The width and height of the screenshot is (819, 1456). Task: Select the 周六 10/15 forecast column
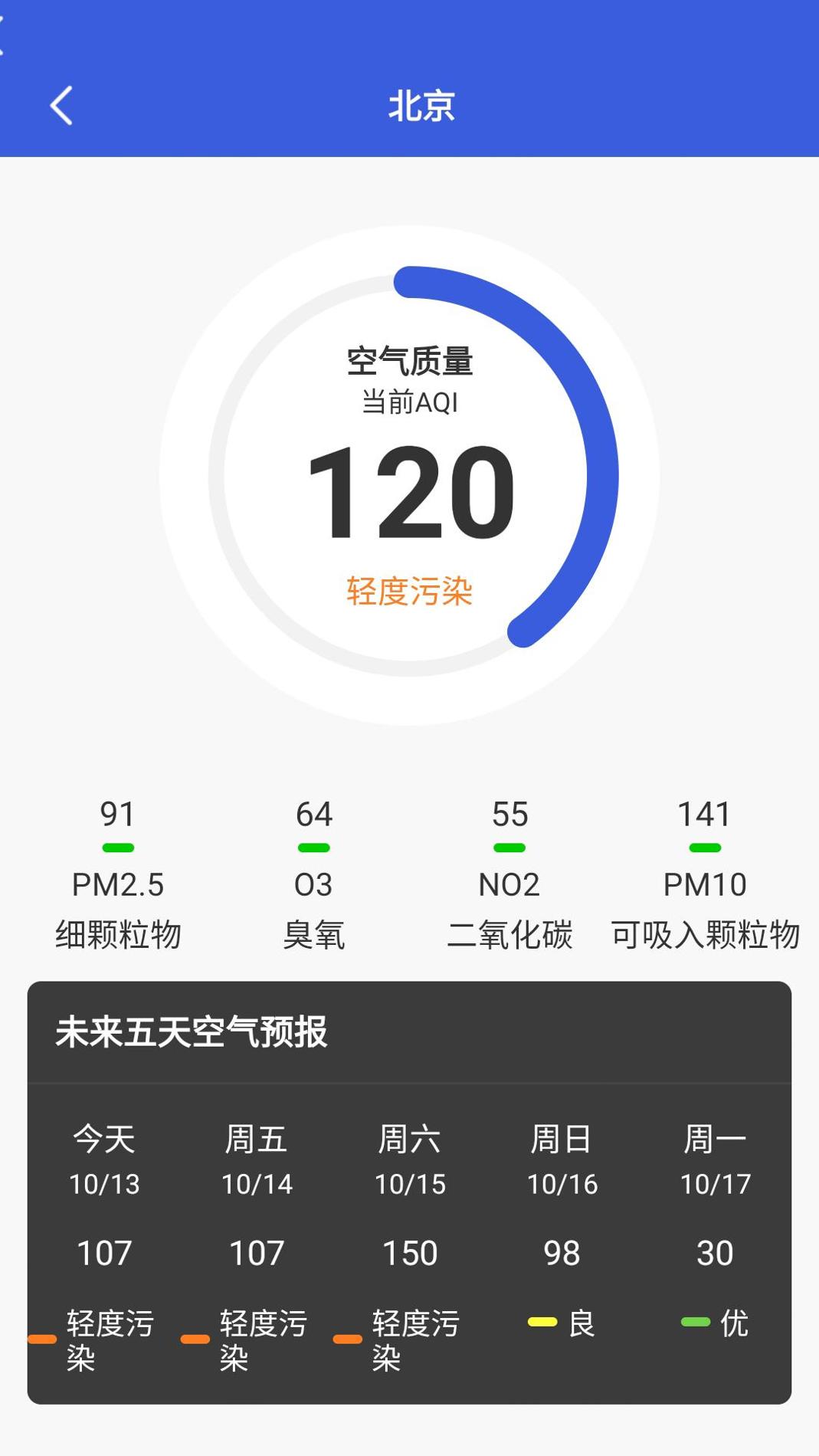point(411,1161)
